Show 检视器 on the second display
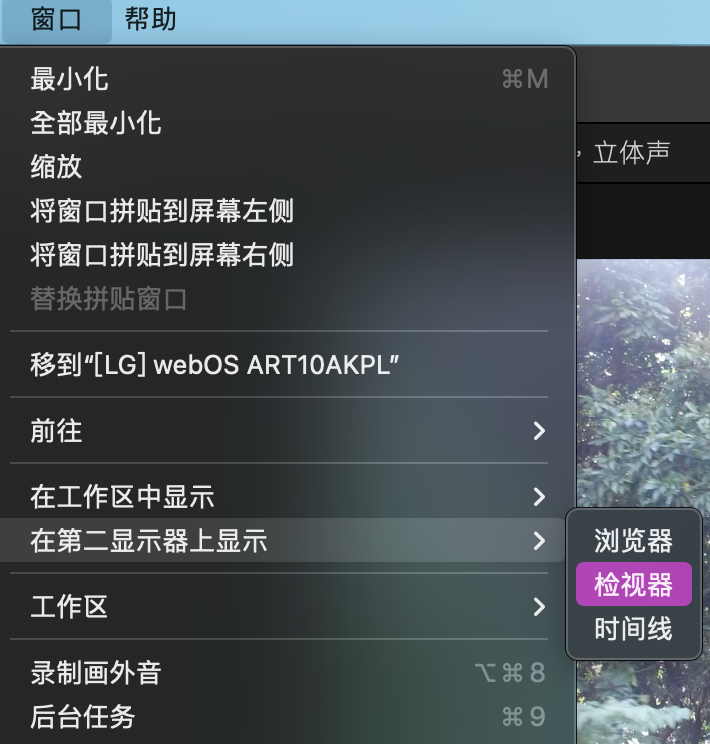This screenshot has height=744, width=710. (633, 584)
